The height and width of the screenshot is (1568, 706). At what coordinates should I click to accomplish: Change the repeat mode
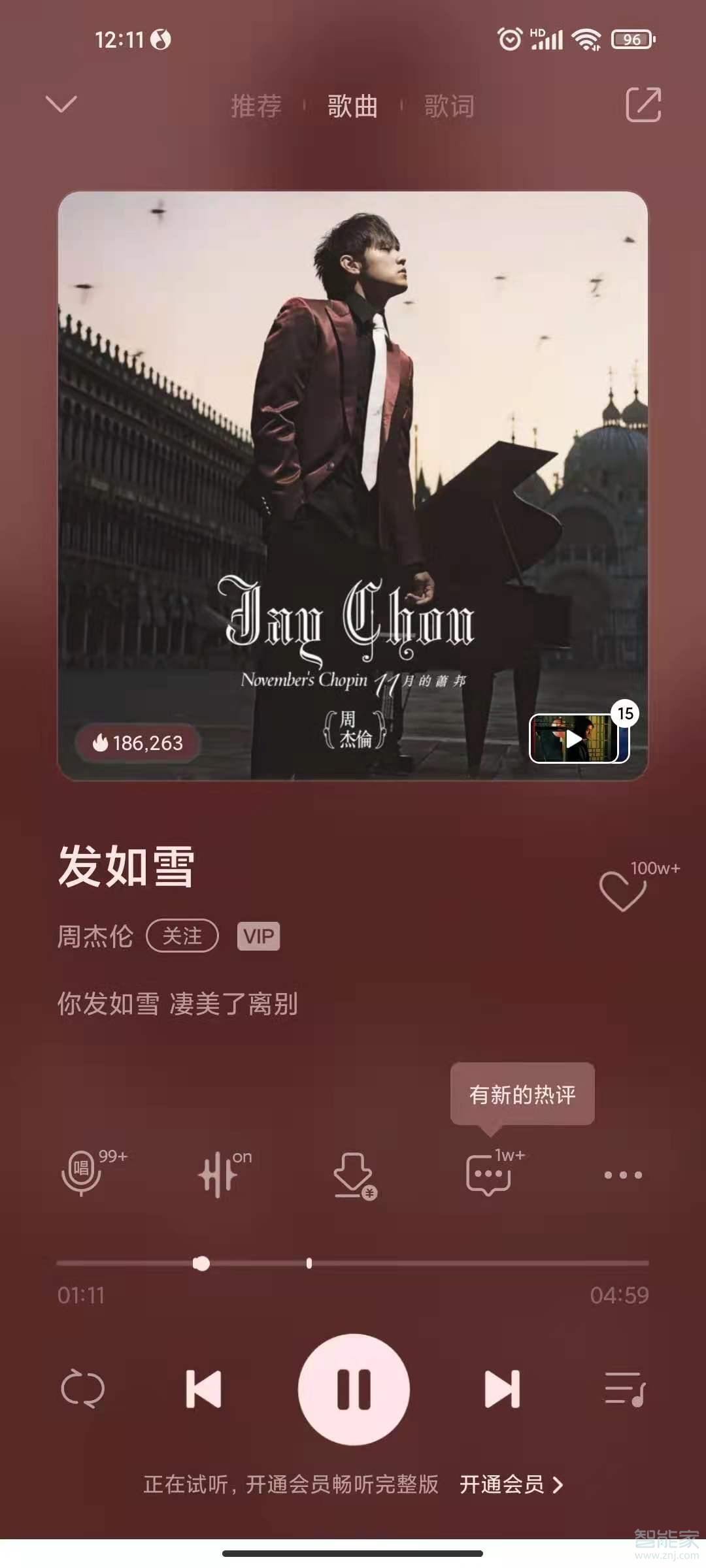click(82, 1389)
